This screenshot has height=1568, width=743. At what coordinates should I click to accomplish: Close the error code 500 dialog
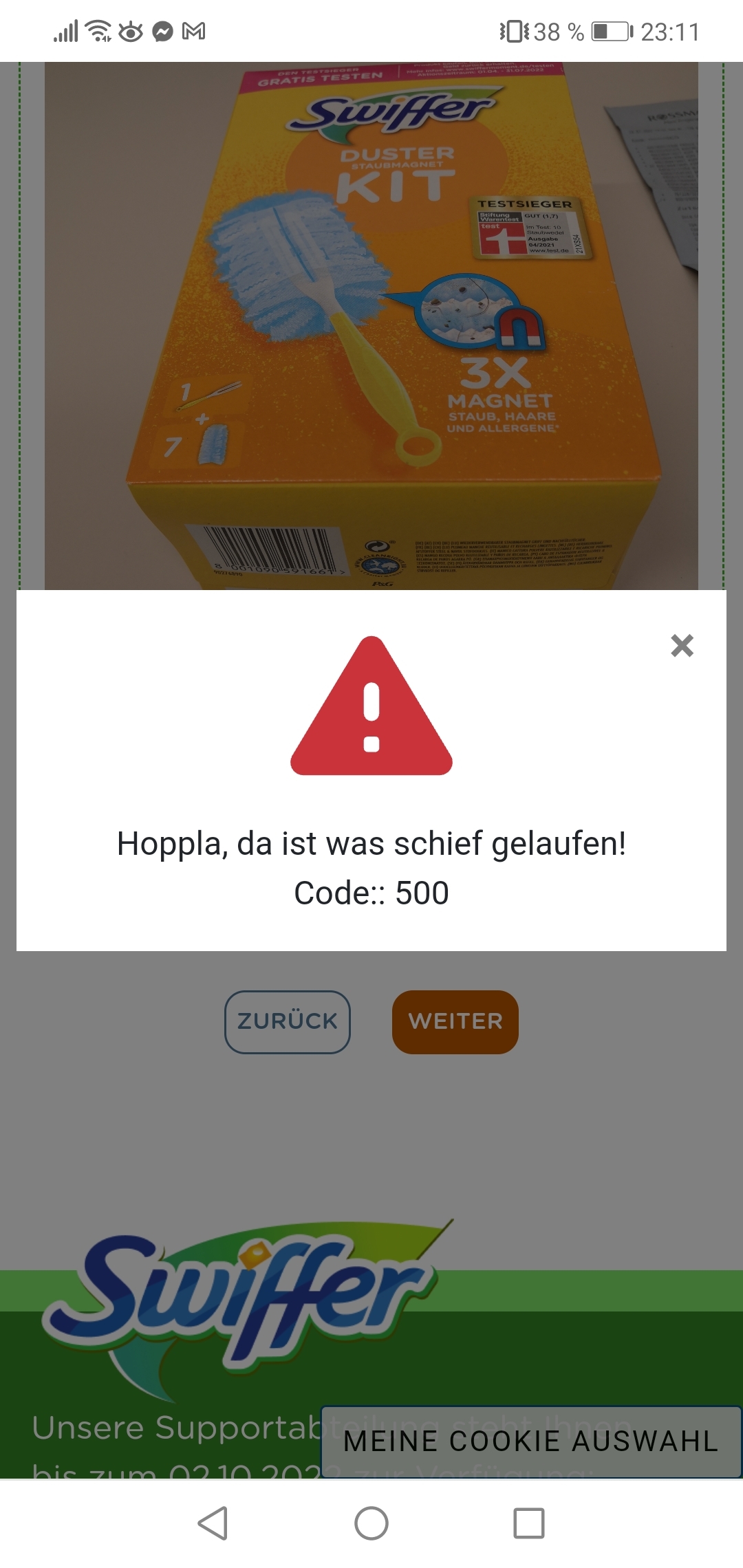pos(682,645)
